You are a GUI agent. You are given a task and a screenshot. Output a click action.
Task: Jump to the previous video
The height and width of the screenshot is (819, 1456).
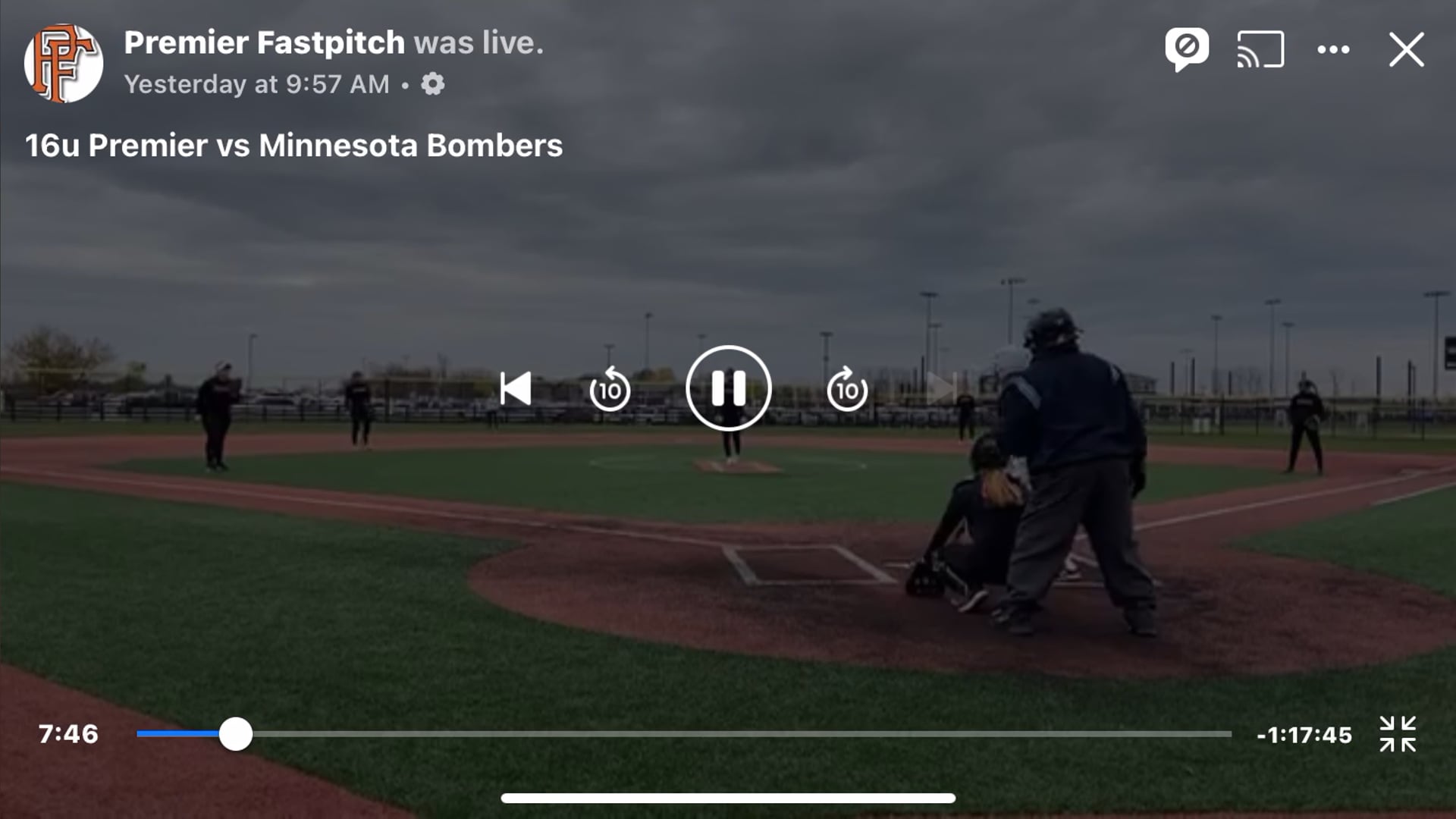[516, 389]
